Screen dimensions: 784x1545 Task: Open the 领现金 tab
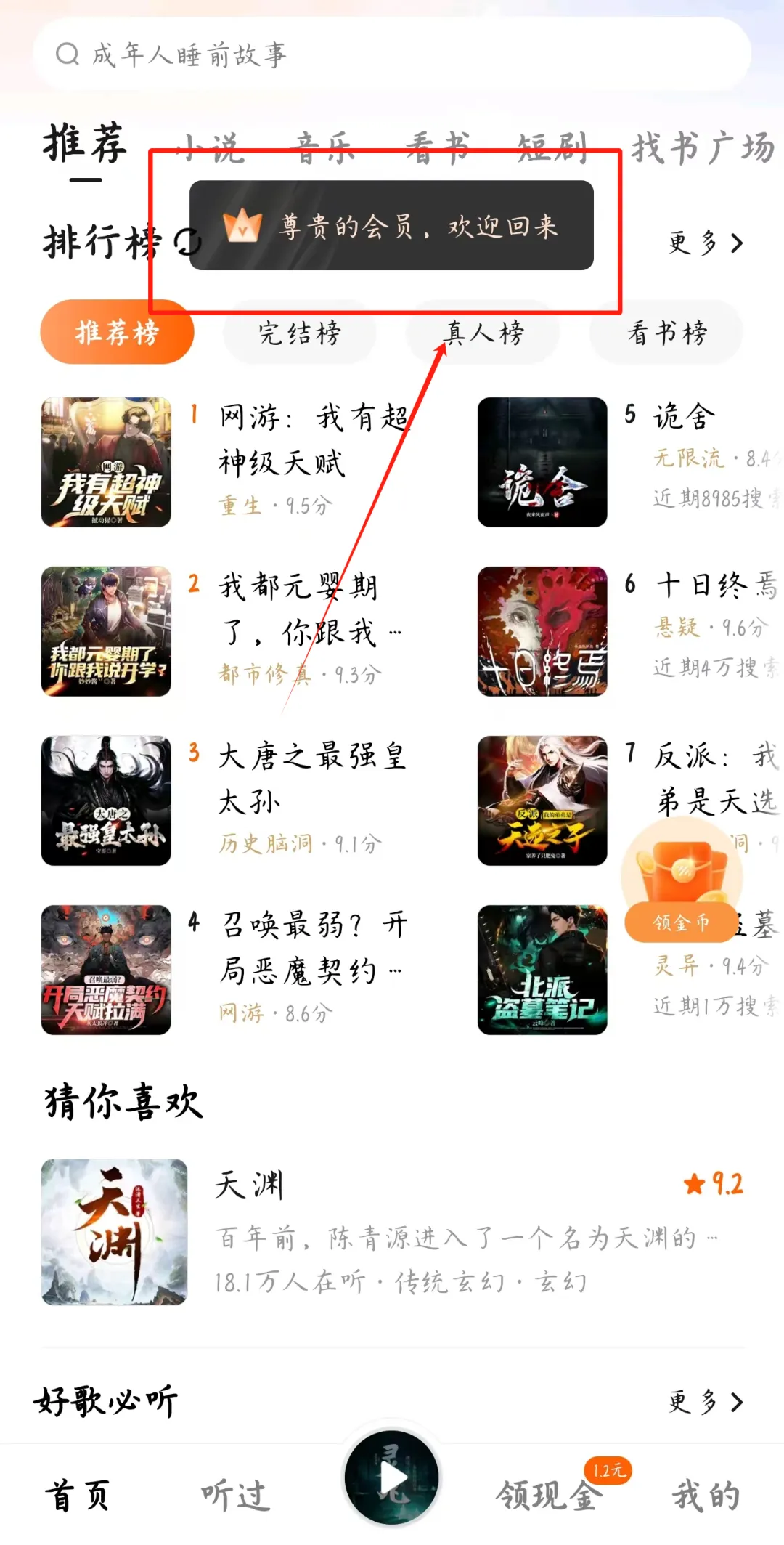[549, 1496]
